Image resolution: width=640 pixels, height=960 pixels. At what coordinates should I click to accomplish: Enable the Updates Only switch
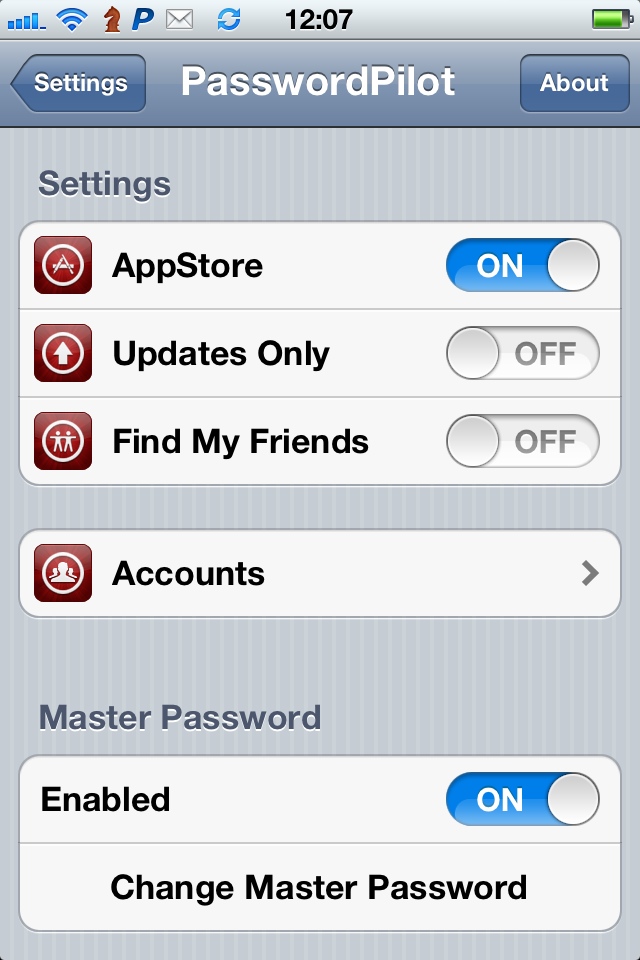click(x=522, y=353)
